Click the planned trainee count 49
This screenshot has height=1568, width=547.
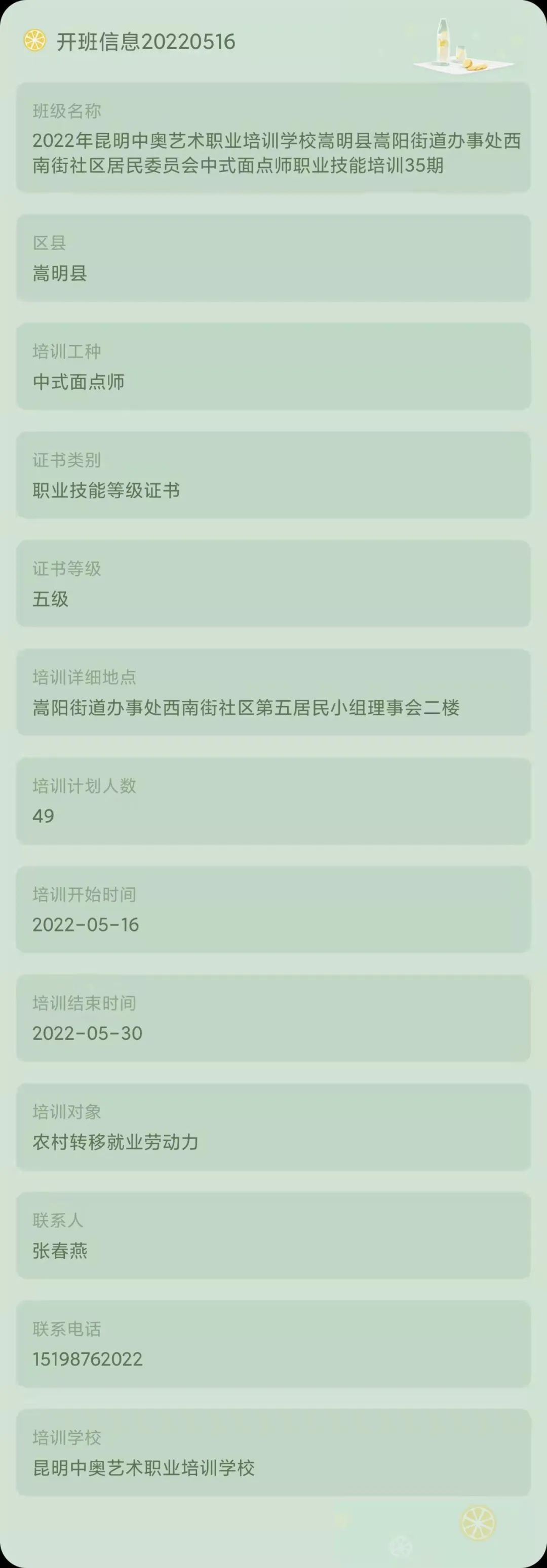tap(42, 816)
